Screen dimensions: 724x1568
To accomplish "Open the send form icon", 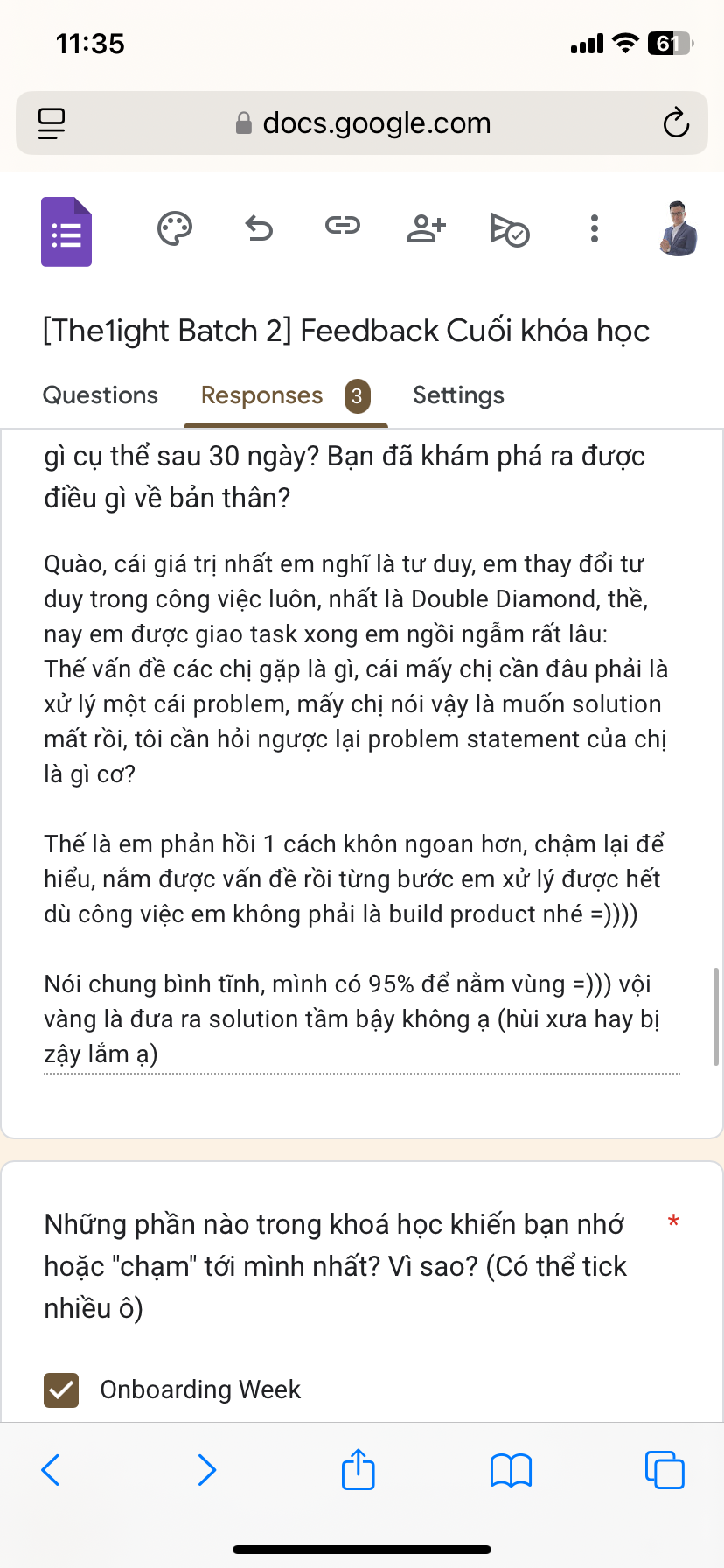I will pyautogui.click(x=510, y=230).
